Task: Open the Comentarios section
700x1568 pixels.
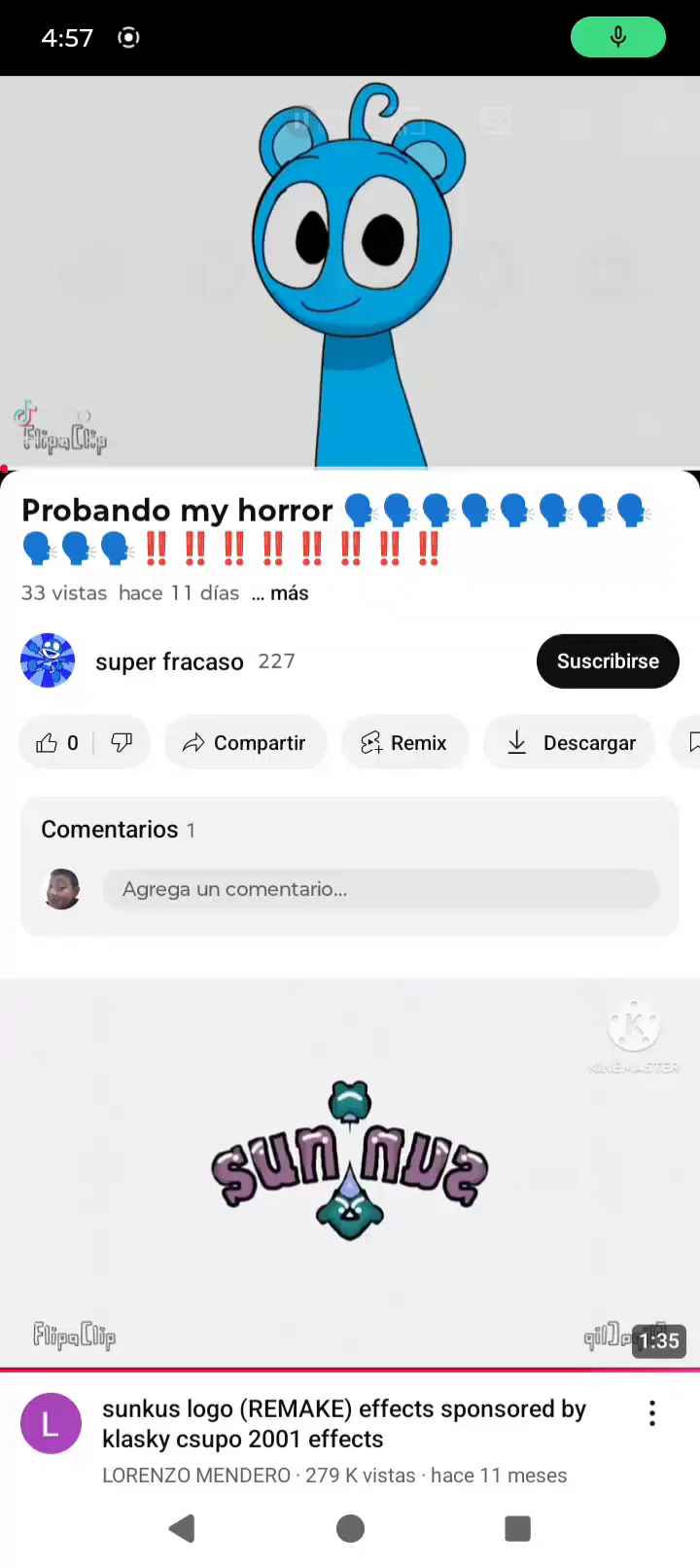Action: coord(117,830)
